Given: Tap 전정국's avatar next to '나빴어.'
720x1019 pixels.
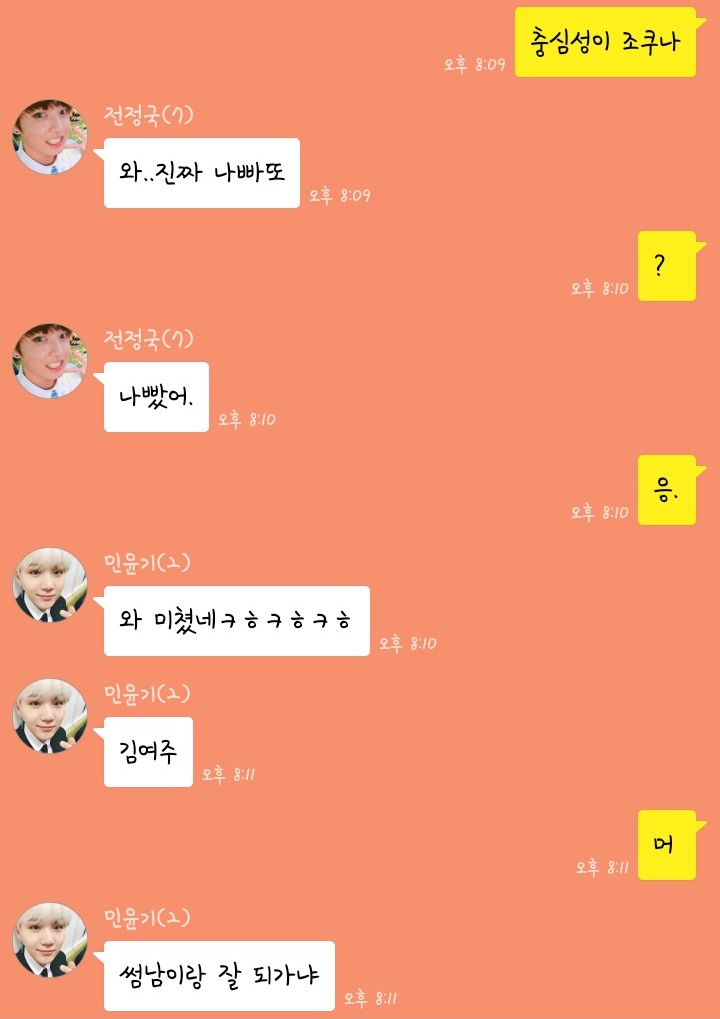Looking at the screenshot, I should (50, 361).
